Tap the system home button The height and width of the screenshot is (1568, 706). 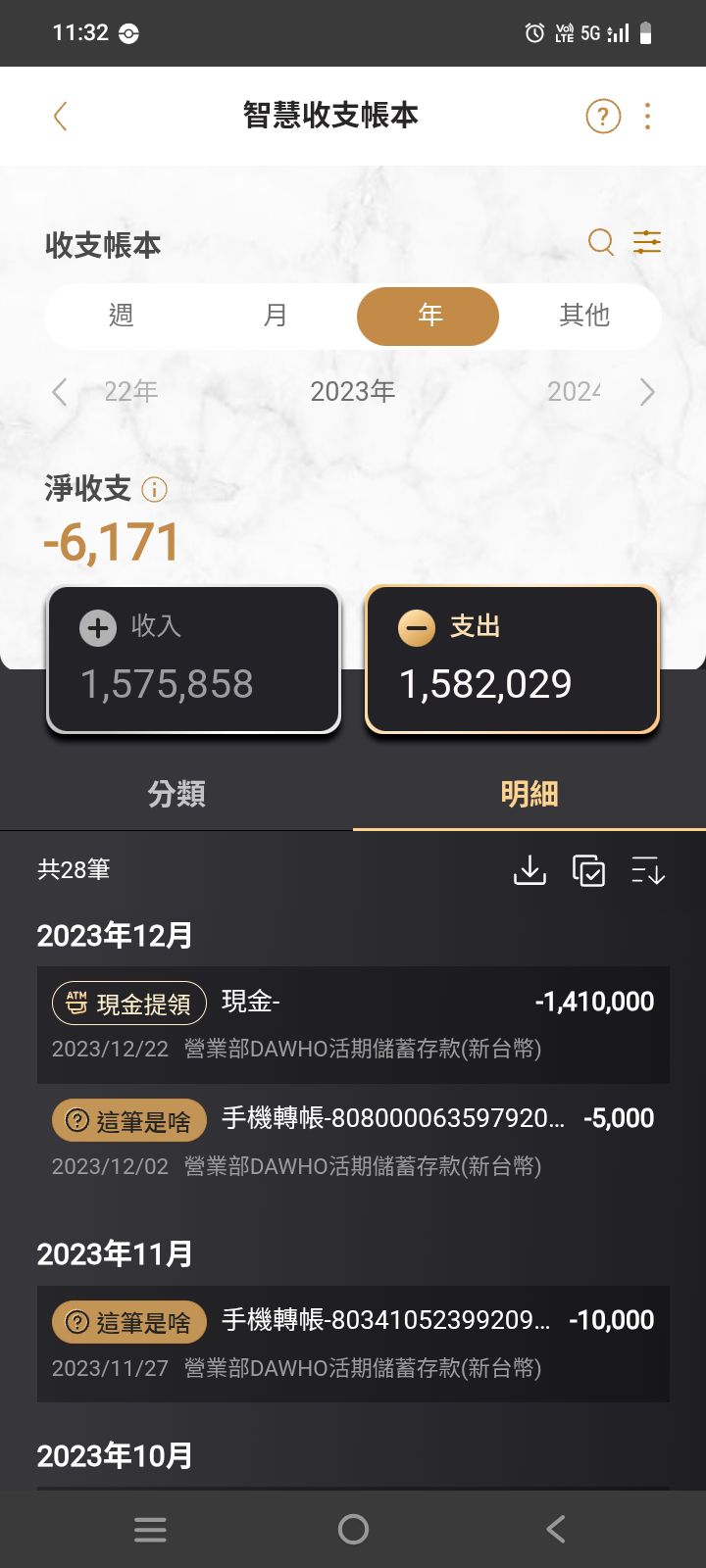pos(353,1529)
